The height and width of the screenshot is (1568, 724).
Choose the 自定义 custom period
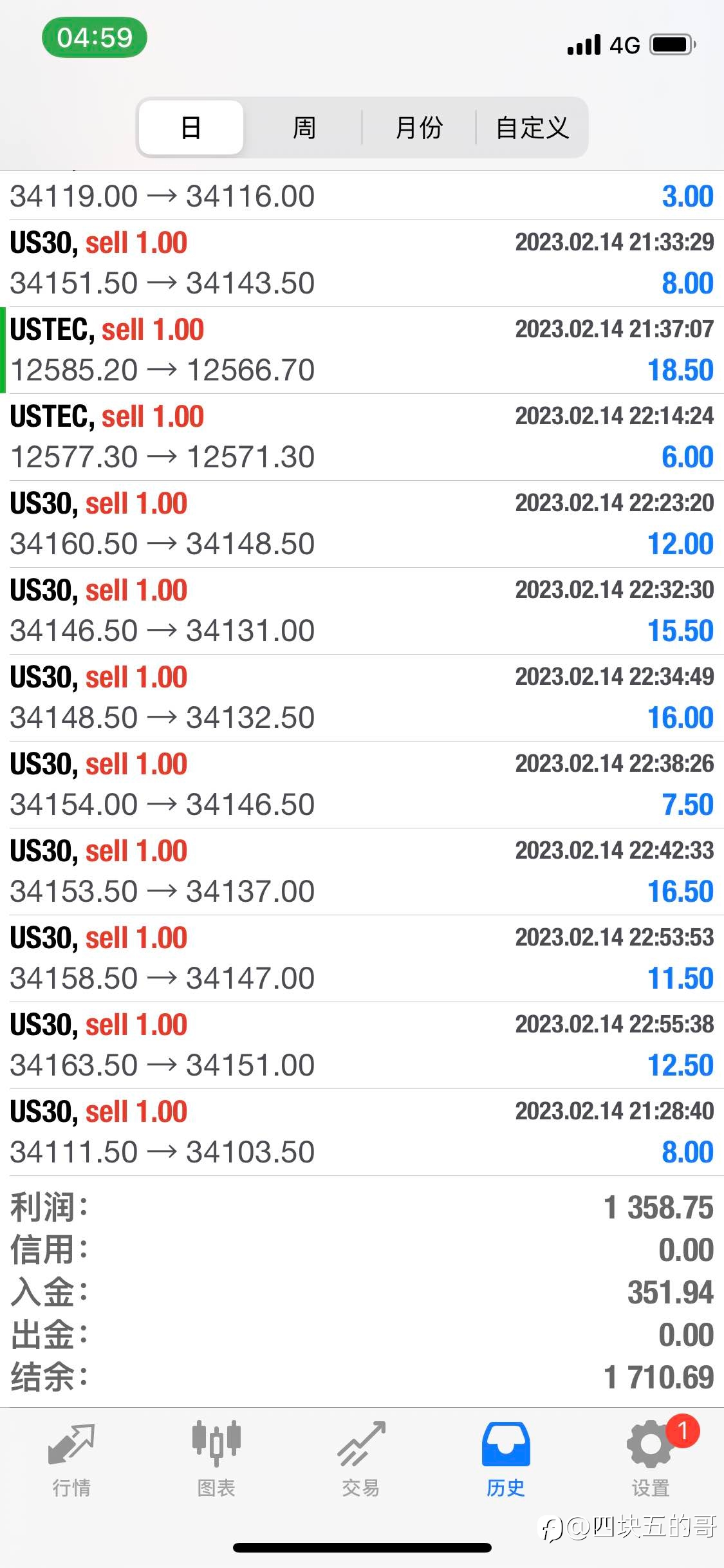click(x=532, y=127)
